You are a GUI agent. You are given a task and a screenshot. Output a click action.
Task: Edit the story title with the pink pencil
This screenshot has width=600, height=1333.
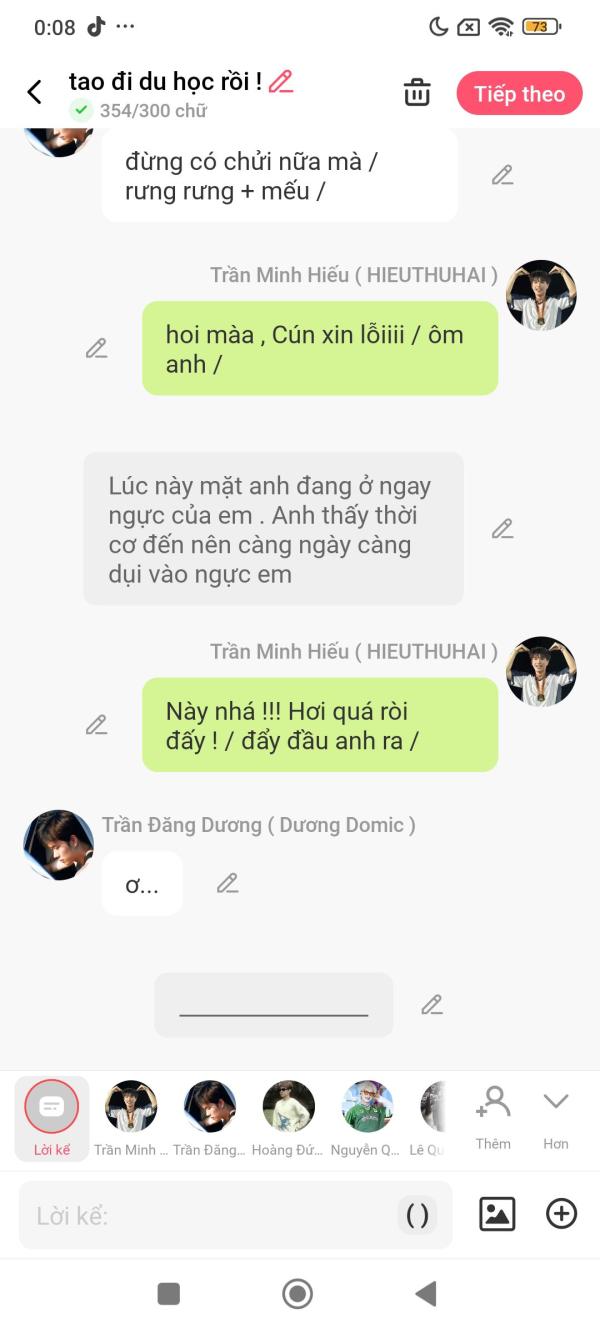[x=281, y=82]
